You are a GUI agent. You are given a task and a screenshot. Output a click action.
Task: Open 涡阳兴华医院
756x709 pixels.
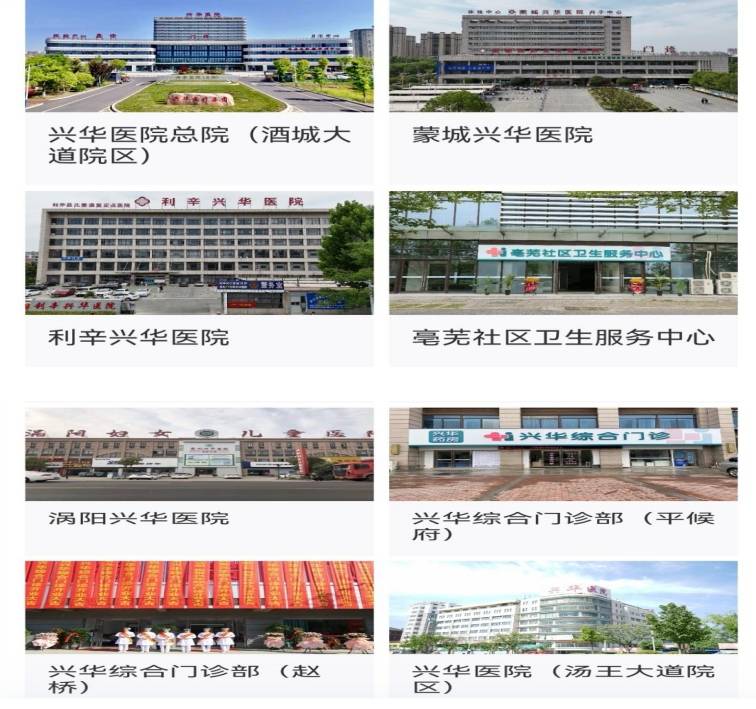(x=199, y=470)
